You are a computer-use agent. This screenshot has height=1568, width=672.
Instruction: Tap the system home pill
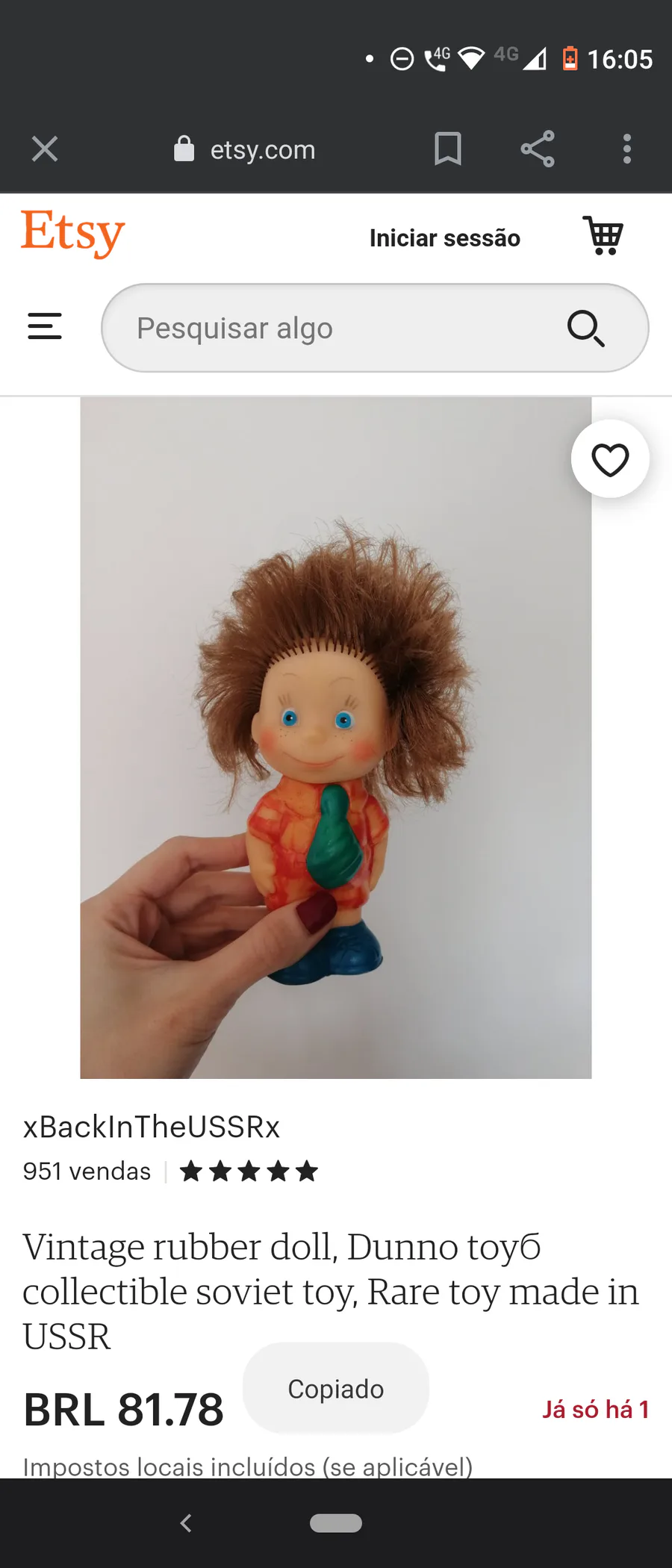point(336,1523)
